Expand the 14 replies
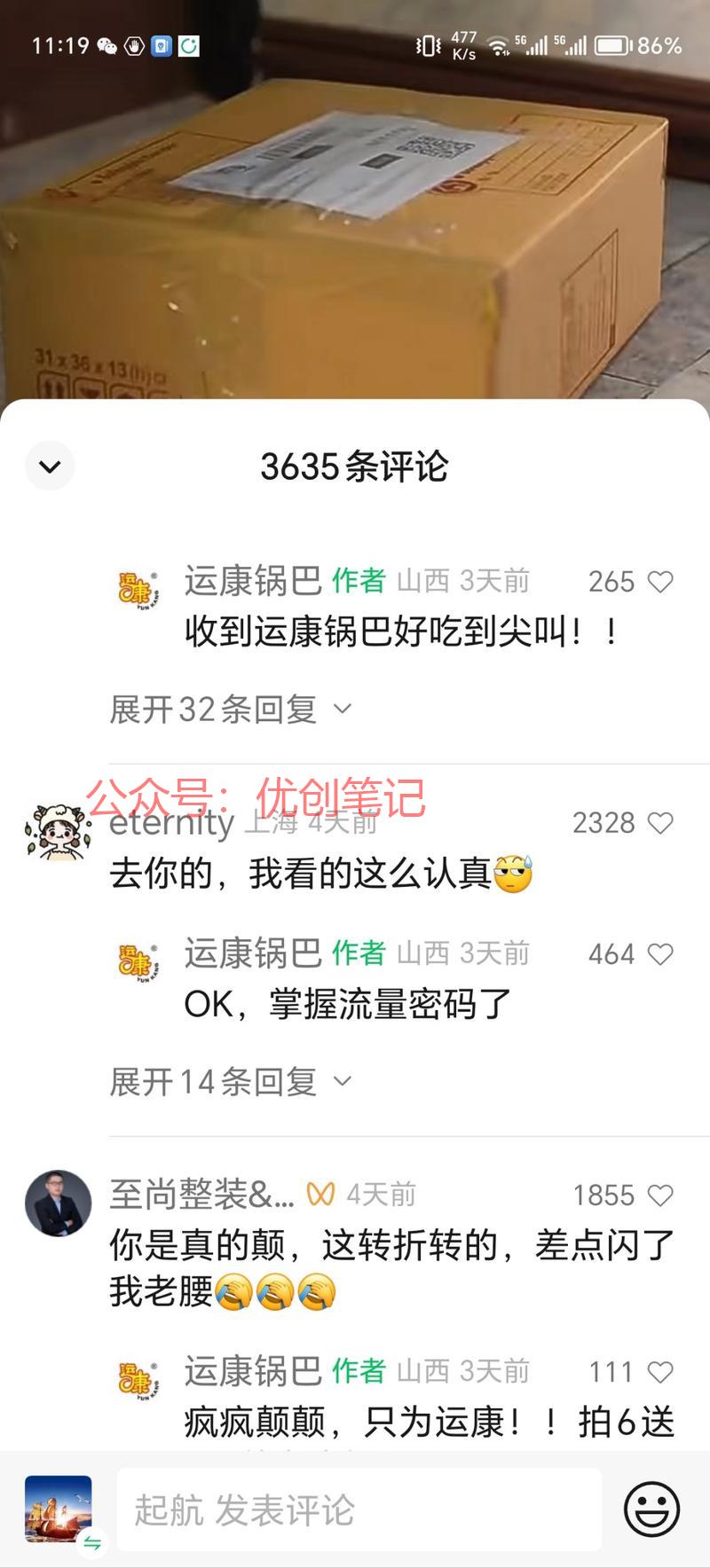The width and height of the screenshot is (710, 1568). click(x=230, y=1081)
